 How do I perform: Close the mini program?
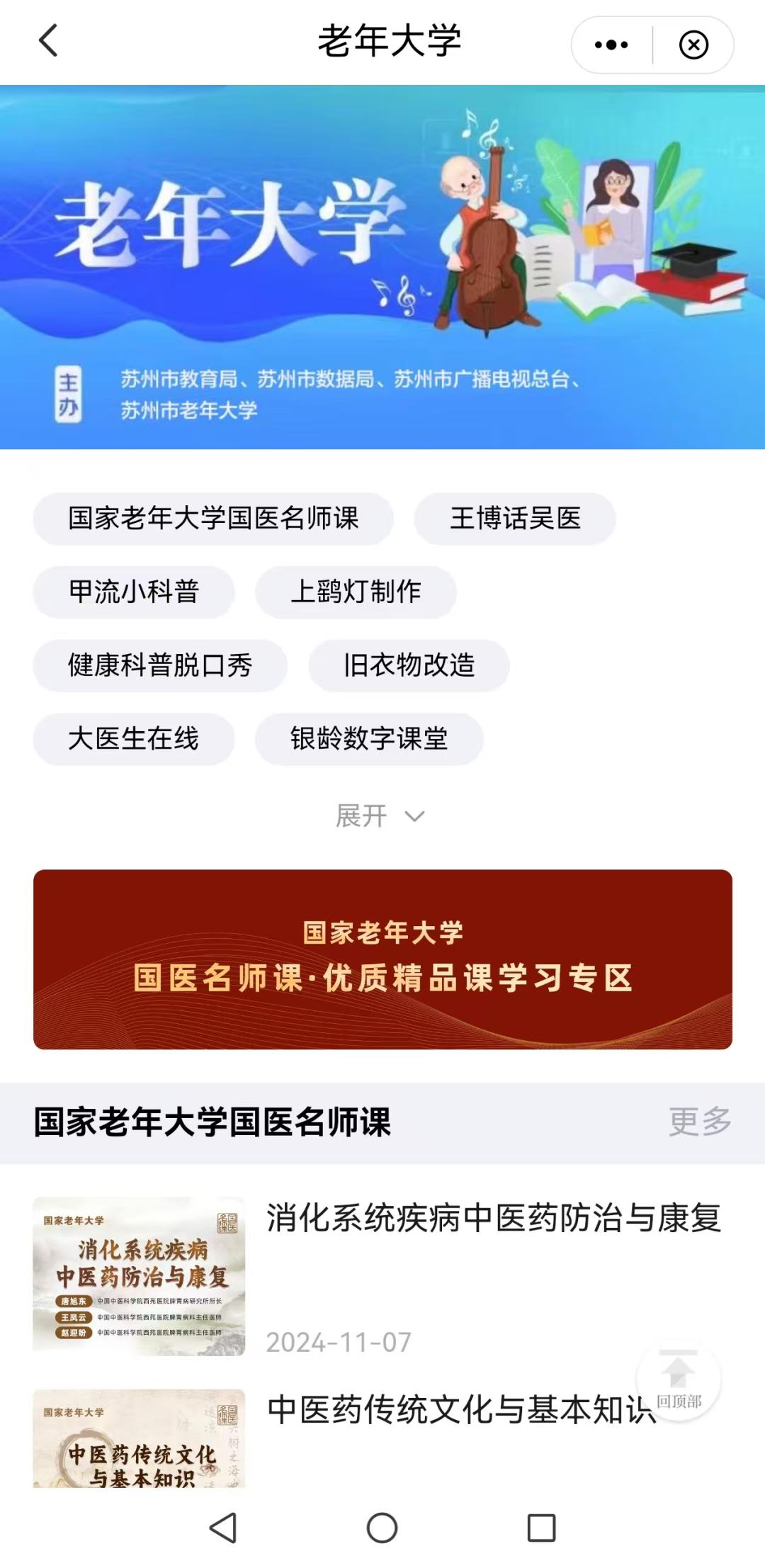[x=693, y=45]
